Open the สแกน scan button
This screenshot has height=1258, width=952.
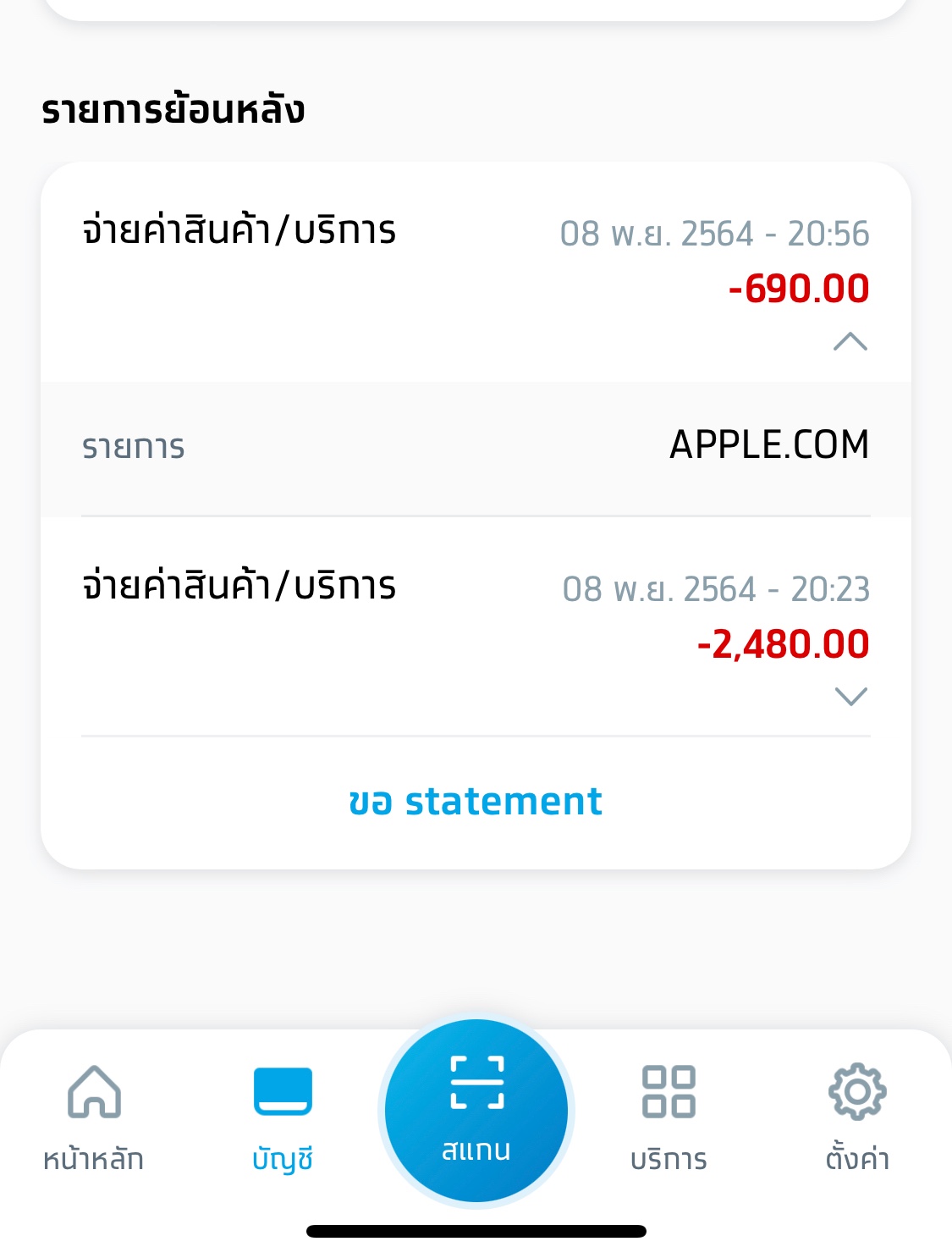point(476,1110)
